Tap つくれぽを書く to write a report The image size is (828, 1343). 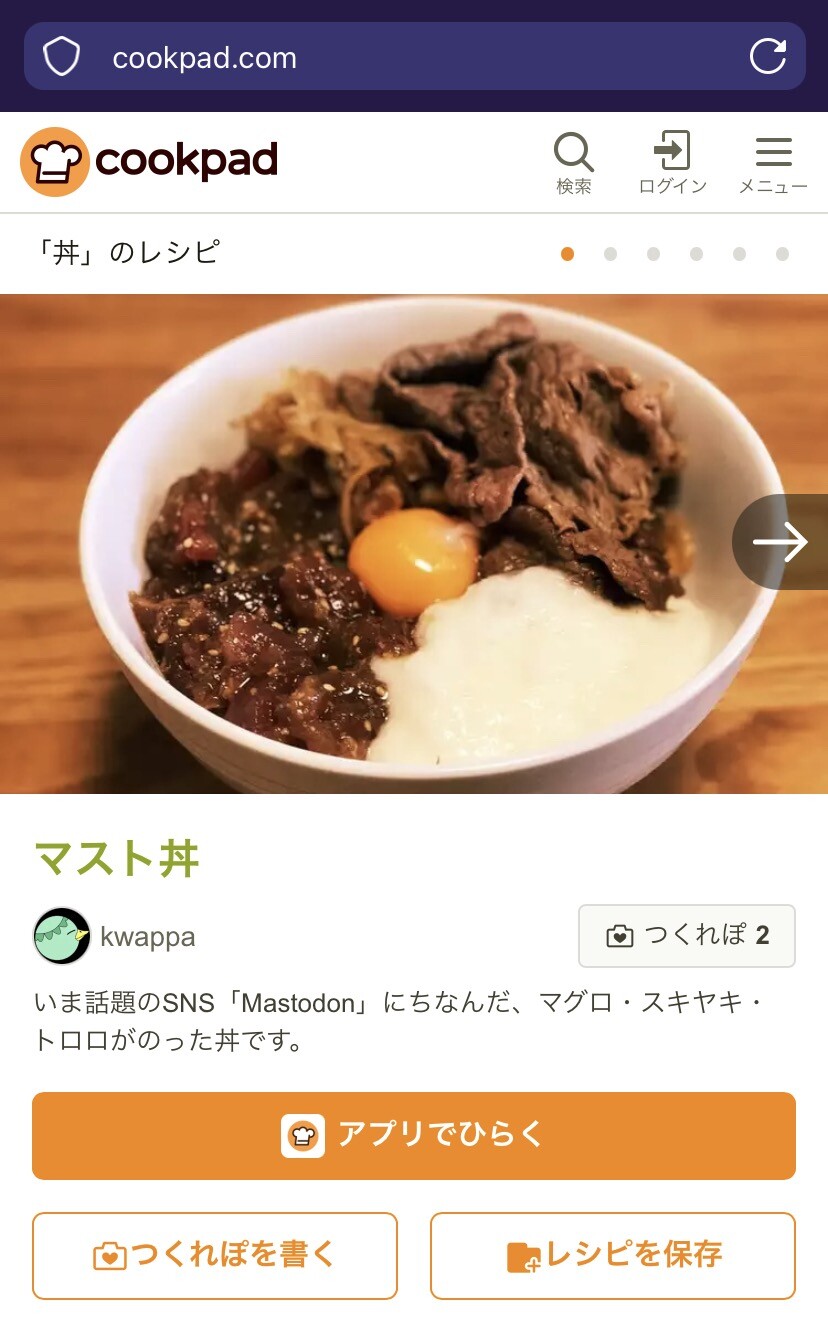(215, 1255)
